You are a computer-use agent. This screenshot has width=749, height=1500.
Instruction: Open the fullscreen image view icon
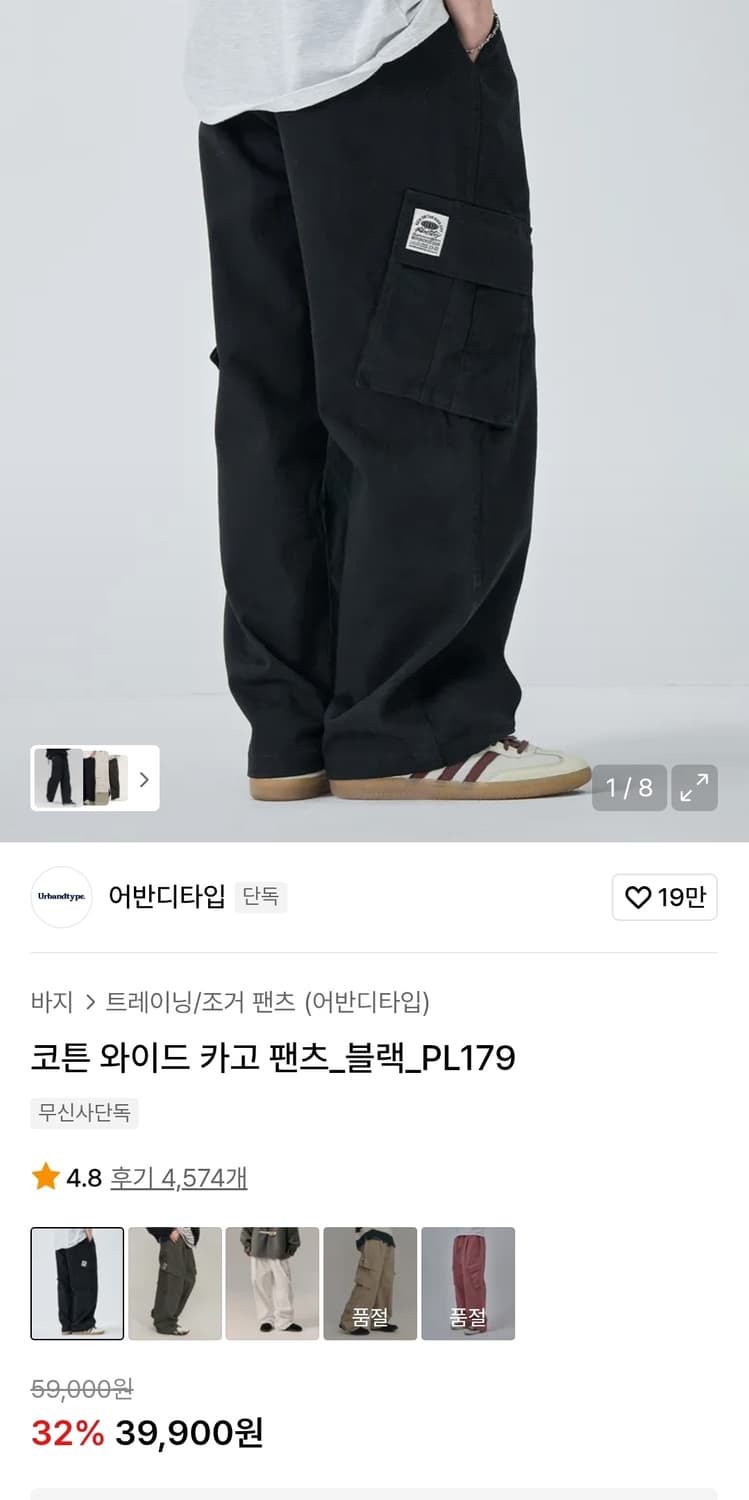tap(694, 789)
